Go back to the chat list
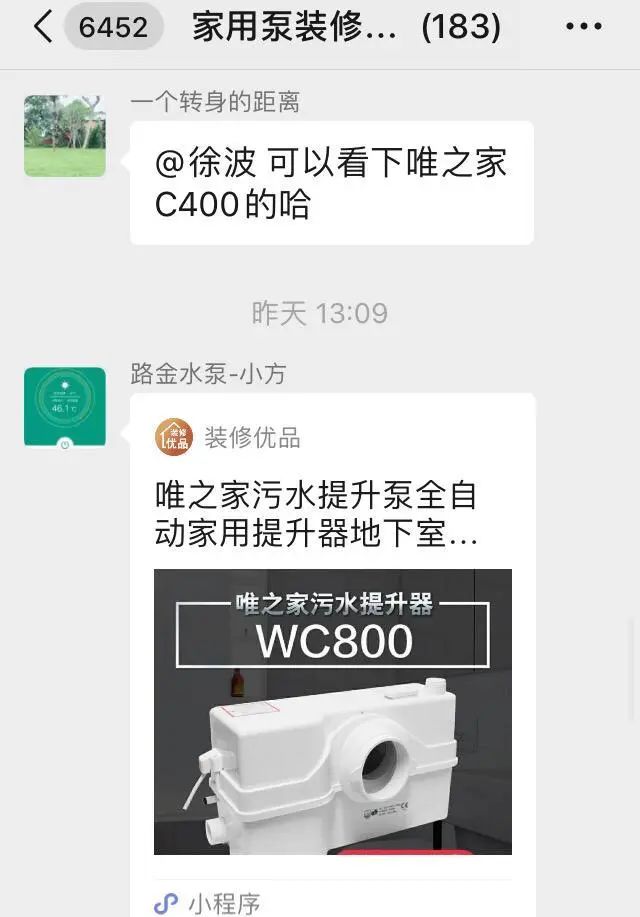 coord(42,27)
